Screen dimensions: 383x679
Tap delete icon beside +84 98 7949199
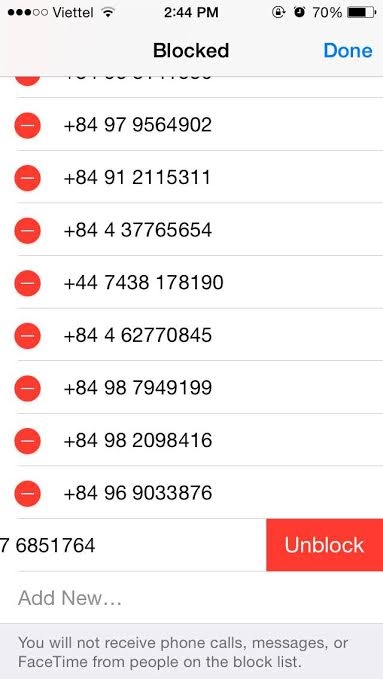(x=27, y=388)
